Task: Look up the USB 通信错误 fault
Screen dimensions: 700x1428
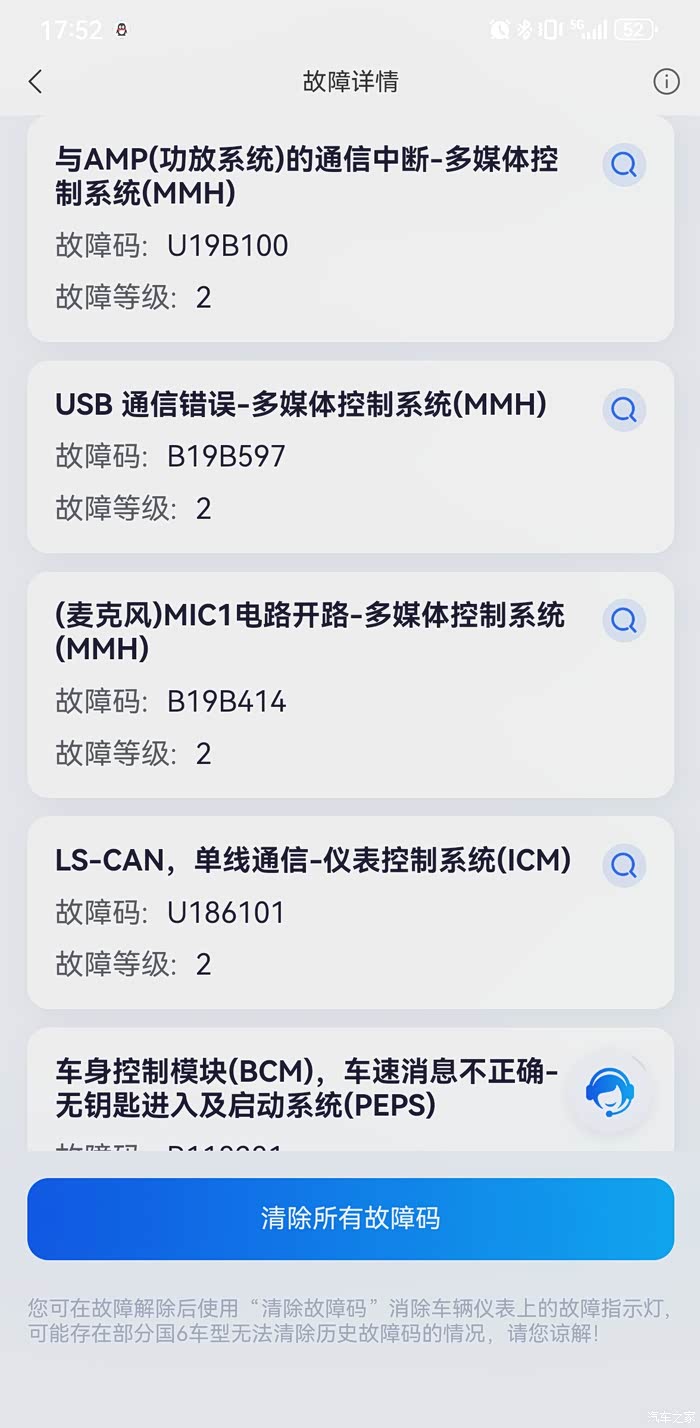Action: (624, 409)
